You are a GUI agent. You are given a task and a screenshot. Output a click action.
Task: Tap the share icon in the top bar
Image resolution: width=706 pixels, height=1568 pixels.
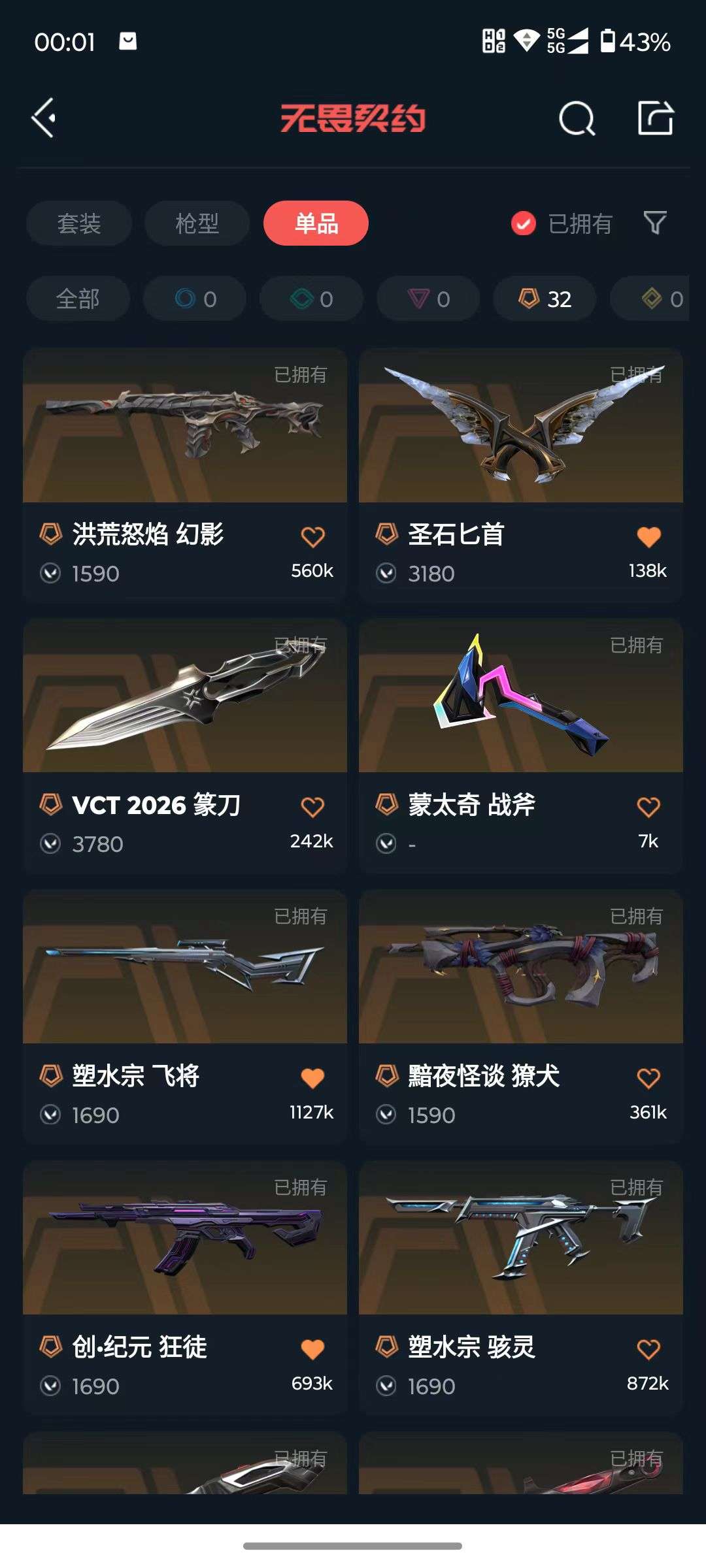655,119
